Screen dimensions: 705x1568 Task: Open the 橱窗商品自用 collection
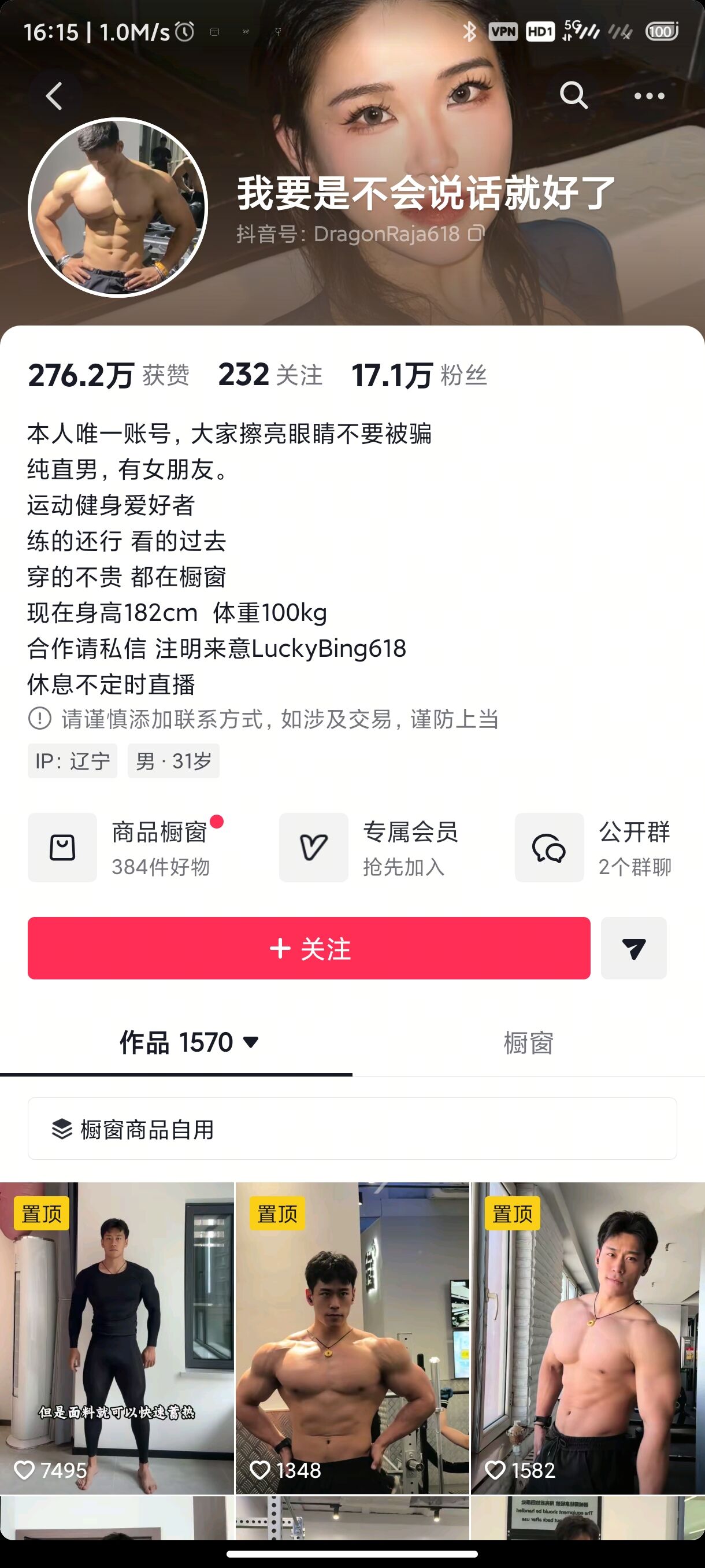(351, 1129)
